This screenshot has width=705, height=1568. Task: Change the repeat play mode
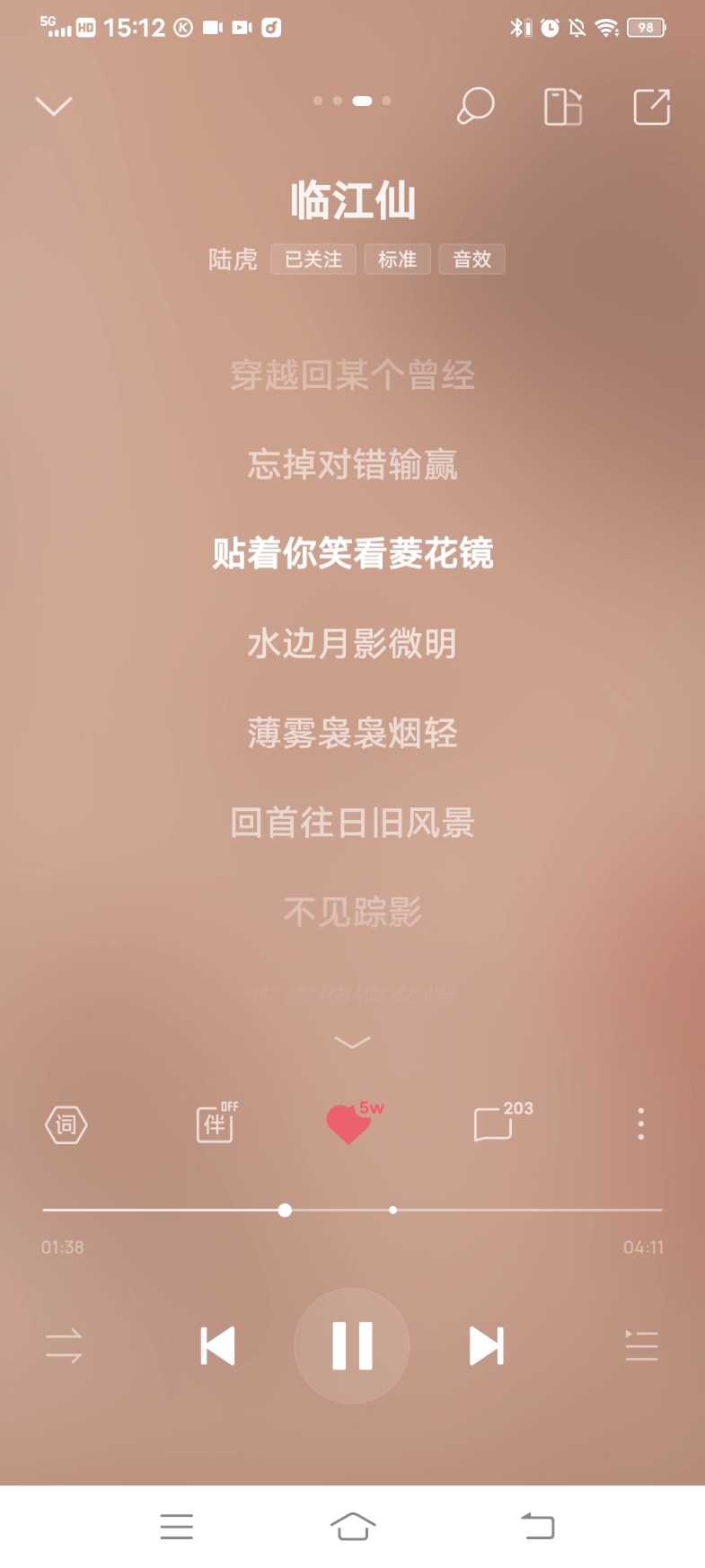pos(64,1346)
